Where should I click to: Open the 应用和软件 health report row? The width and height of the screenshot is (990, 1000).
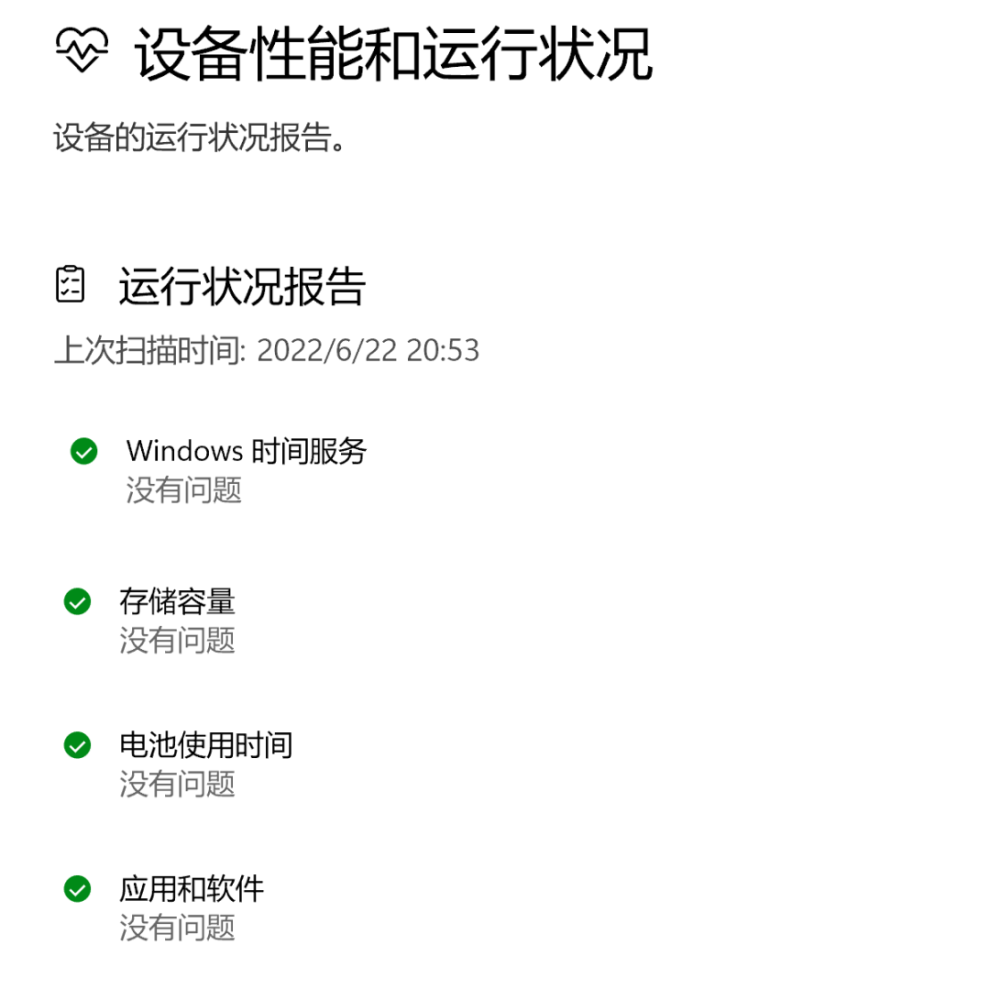(x=191, y=889)
